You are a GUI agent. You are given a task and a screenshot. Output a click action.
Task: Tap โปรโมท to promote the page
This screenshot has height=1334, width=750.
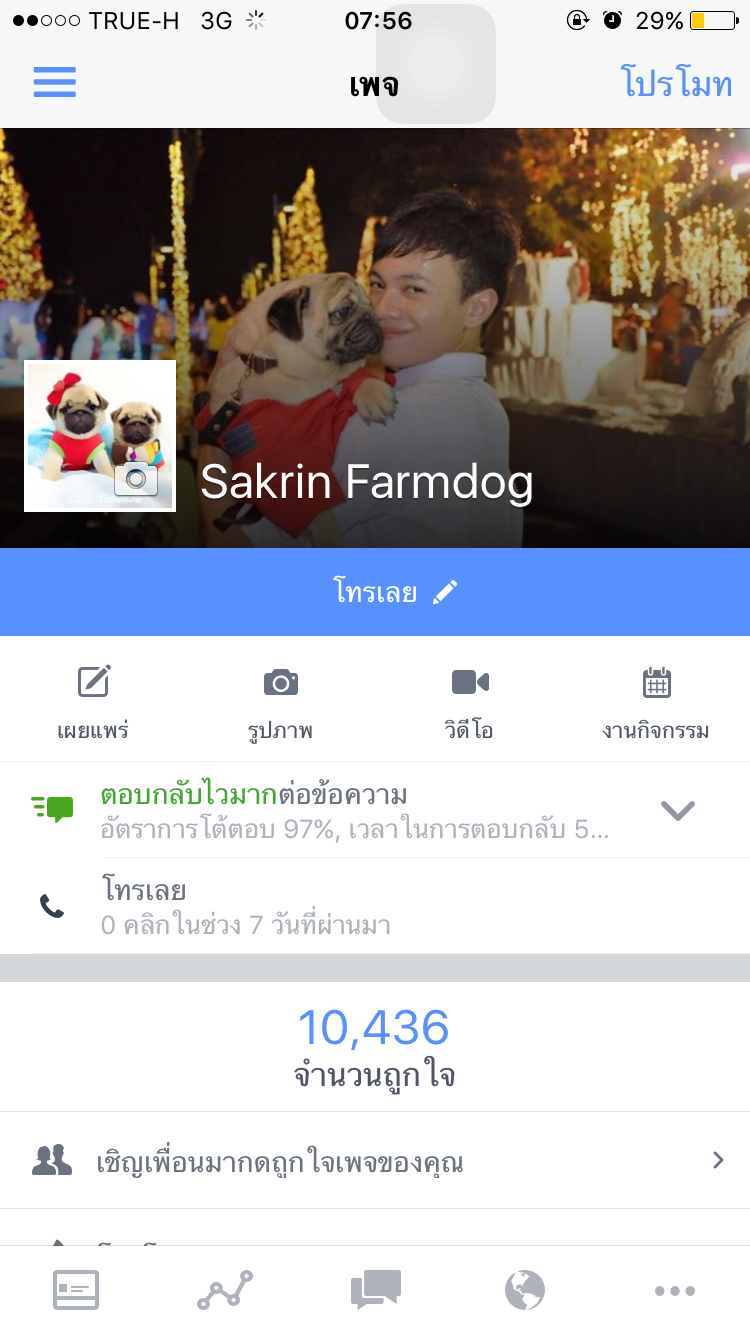click(x=677, y=83)
